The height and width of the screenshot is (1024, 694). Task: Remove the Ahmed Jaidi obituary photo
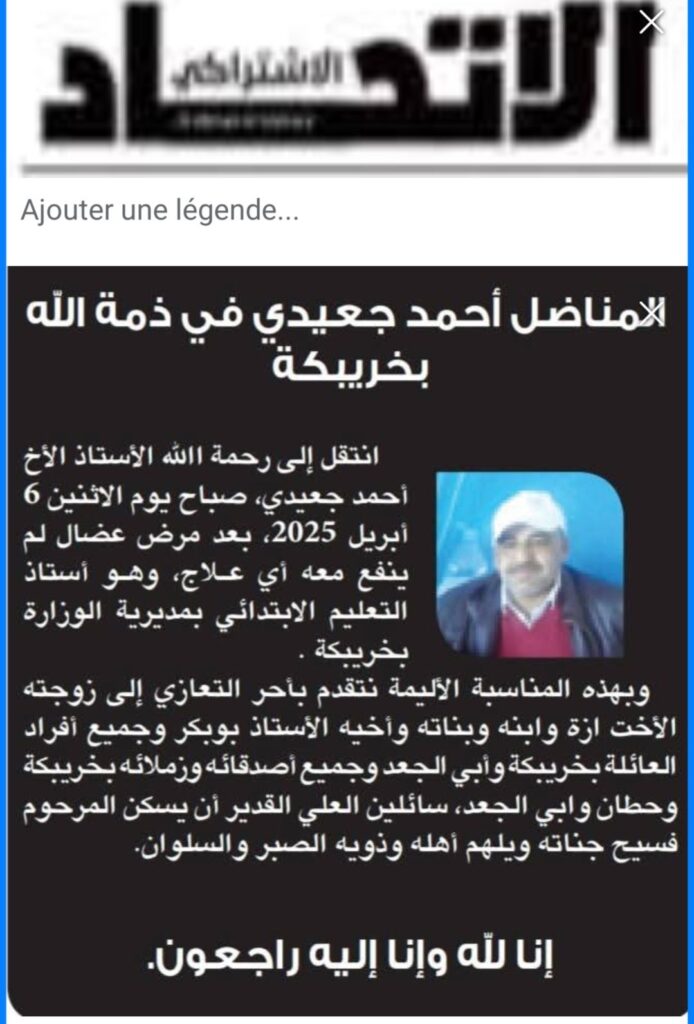[x=651, y=313]
